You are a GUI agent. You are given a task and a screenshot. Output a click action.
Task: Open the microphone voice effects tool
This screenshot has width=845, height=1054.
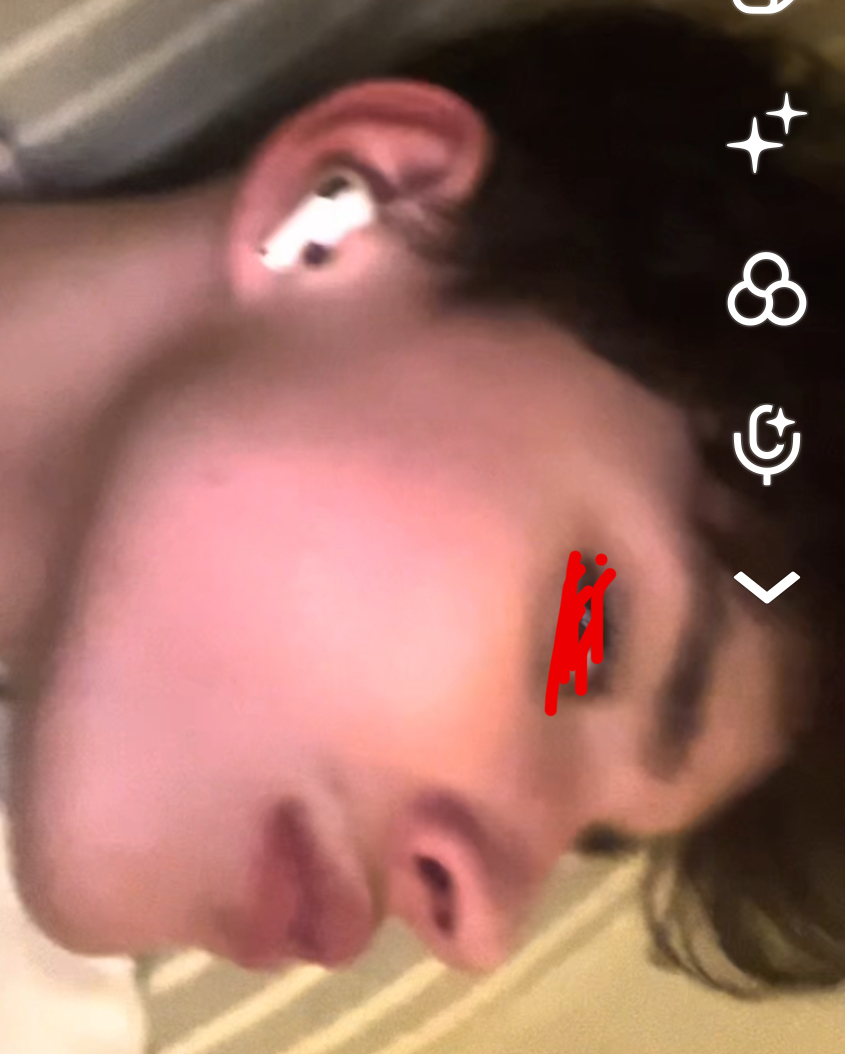click(767, 443)
